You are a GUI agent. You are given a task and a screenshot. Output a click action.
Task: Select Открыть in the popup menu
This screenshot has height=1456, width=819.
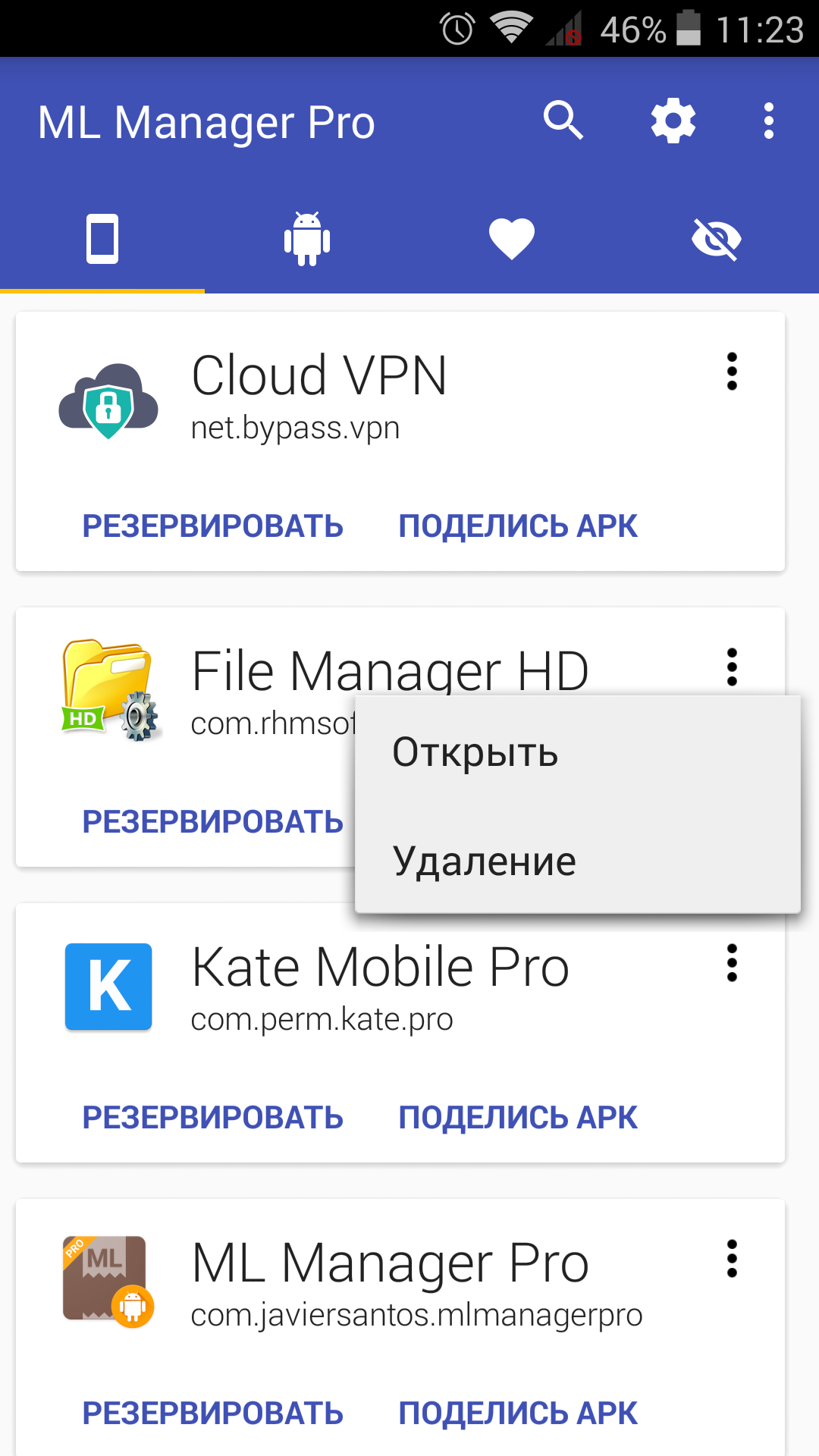coord(578,752)
